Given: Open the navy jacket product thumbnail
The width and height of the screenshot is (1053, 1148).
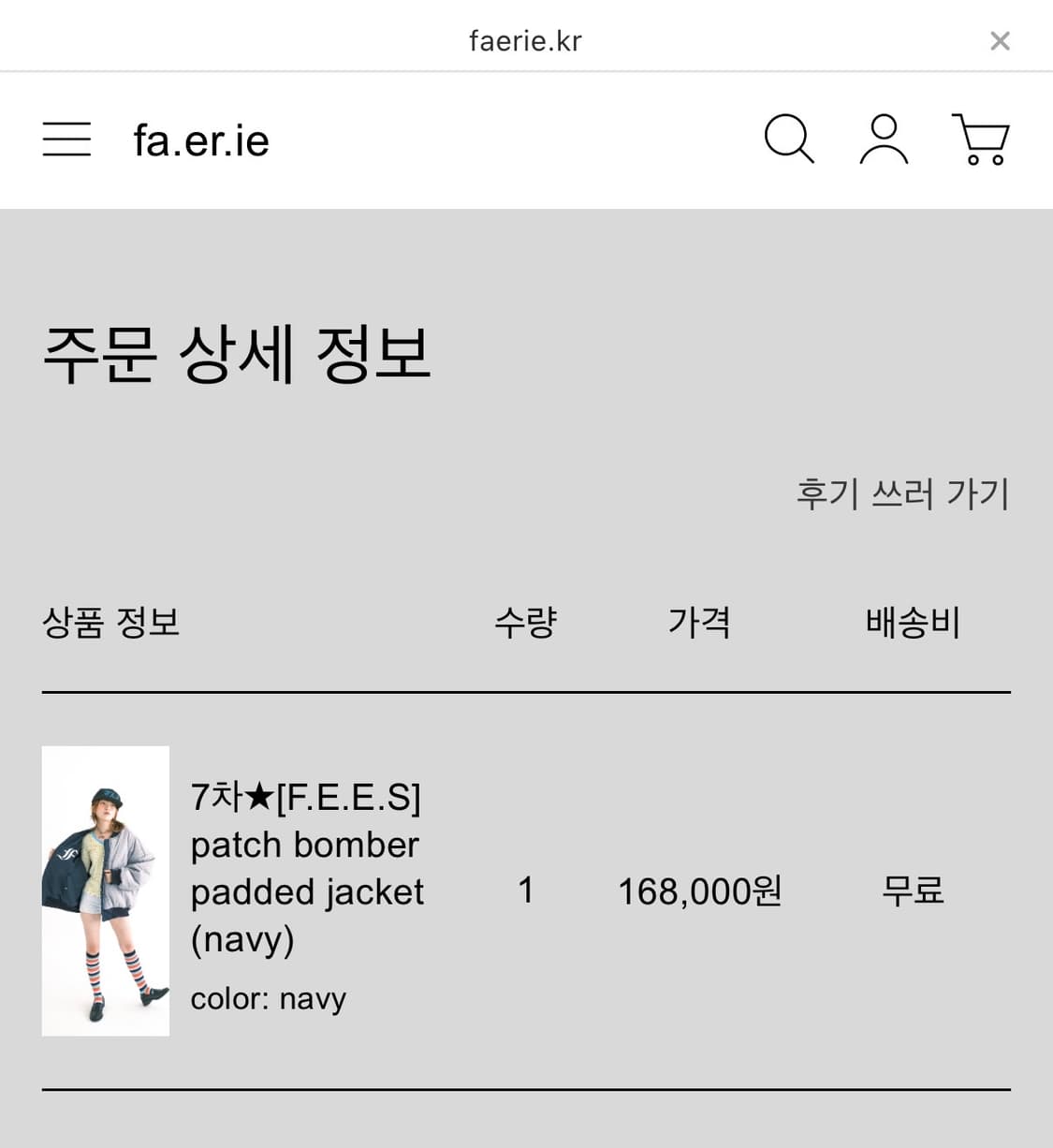Looking at the screenshot, I should click(104, 890).
